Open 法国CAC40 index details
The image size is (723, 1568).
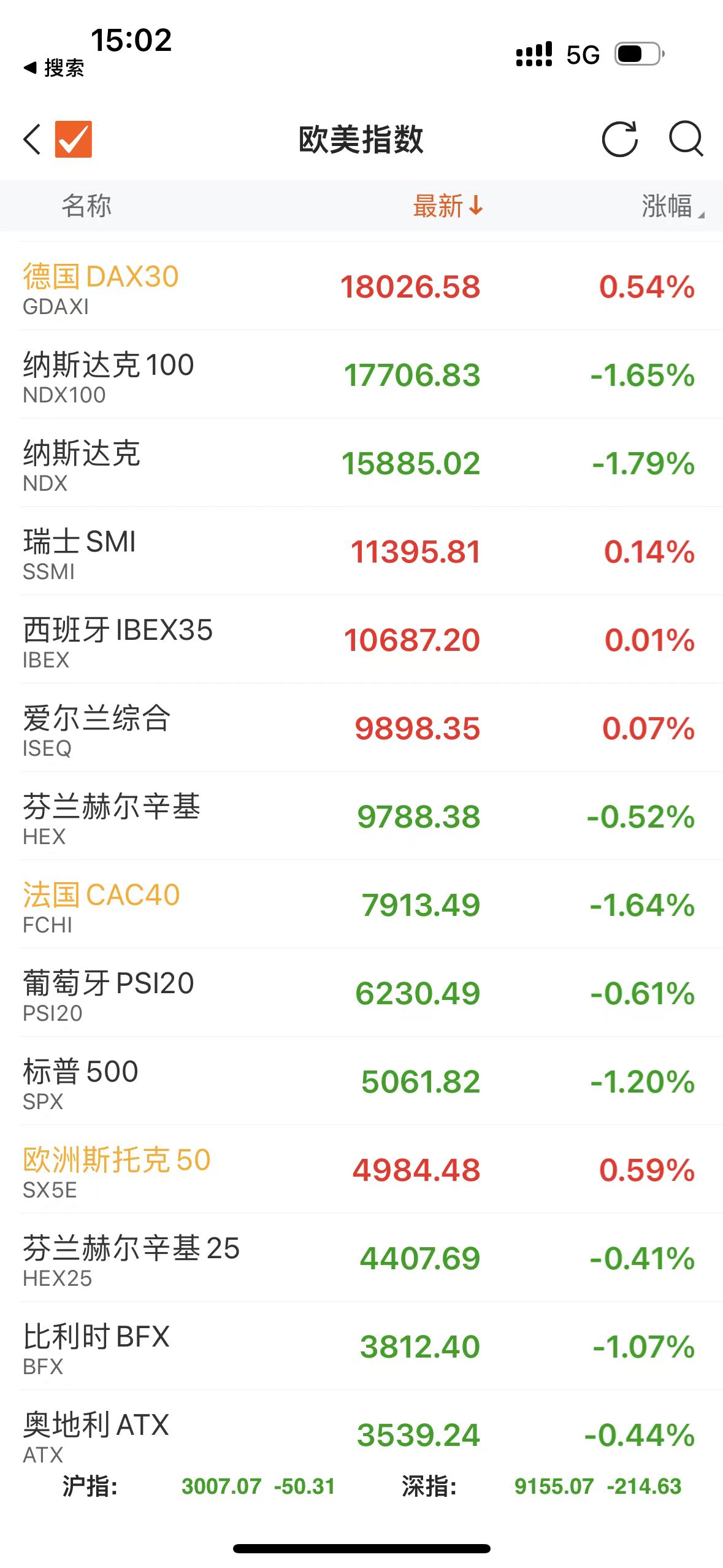coord(361,905)
